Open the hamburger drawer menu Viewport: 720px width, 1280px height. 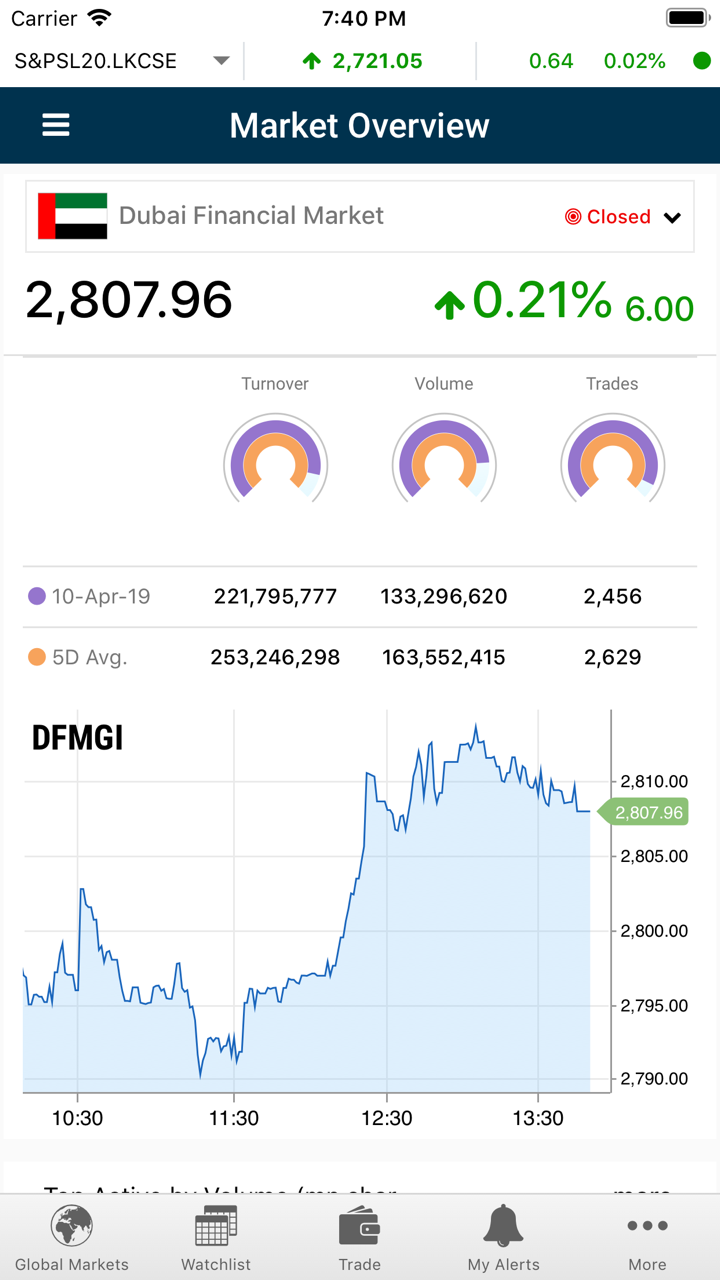pos(56,125)
